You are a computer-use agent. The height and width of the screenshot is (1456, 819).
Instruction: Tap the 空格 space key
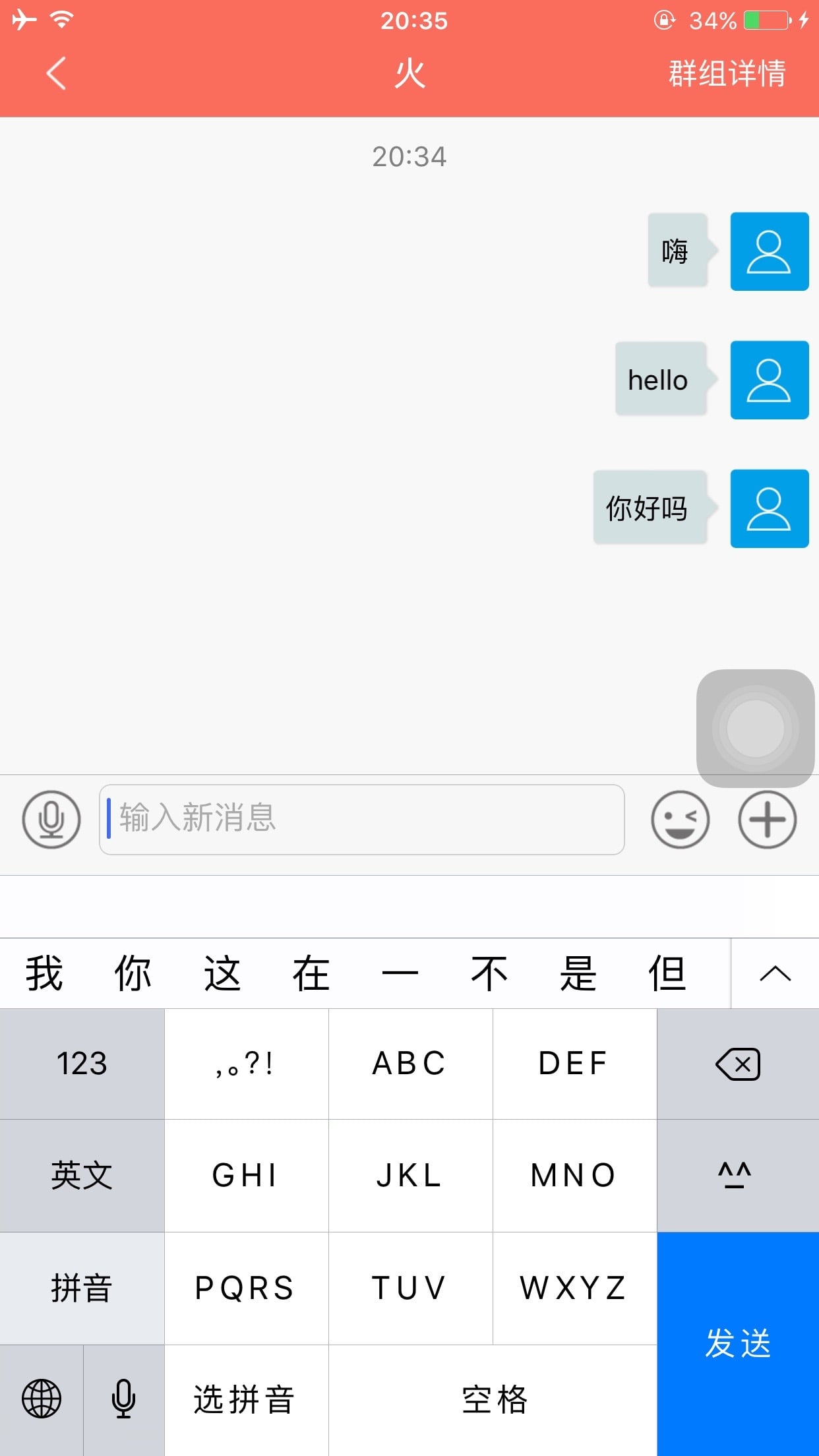coord(493,1399)
